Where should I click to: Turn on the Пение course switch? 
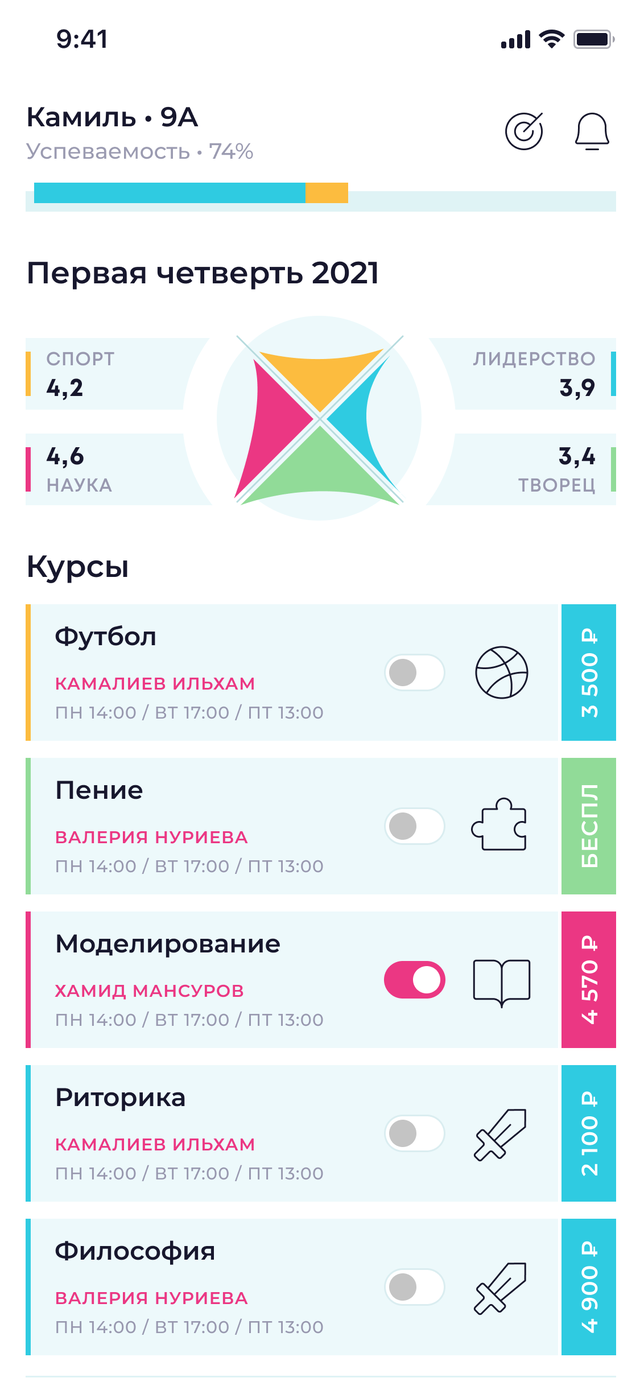(415, 827)
